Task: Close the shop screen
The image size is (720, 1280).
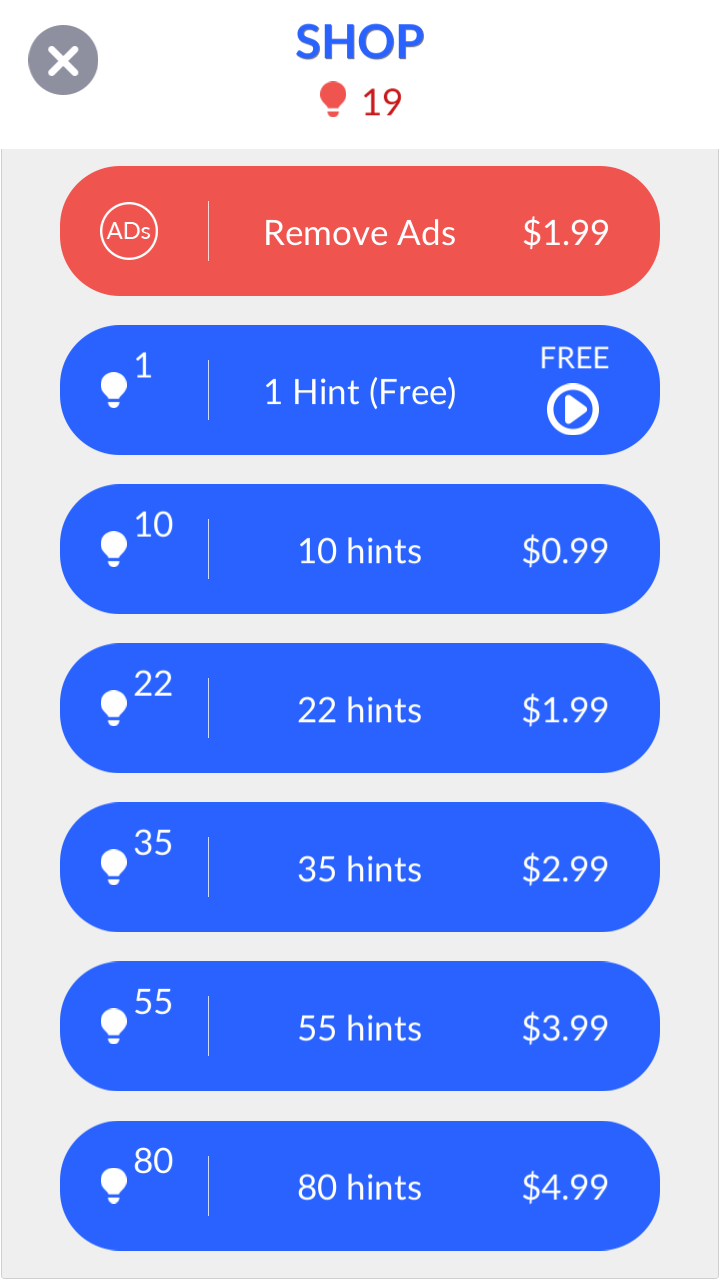Action: [x=63, y=61]
